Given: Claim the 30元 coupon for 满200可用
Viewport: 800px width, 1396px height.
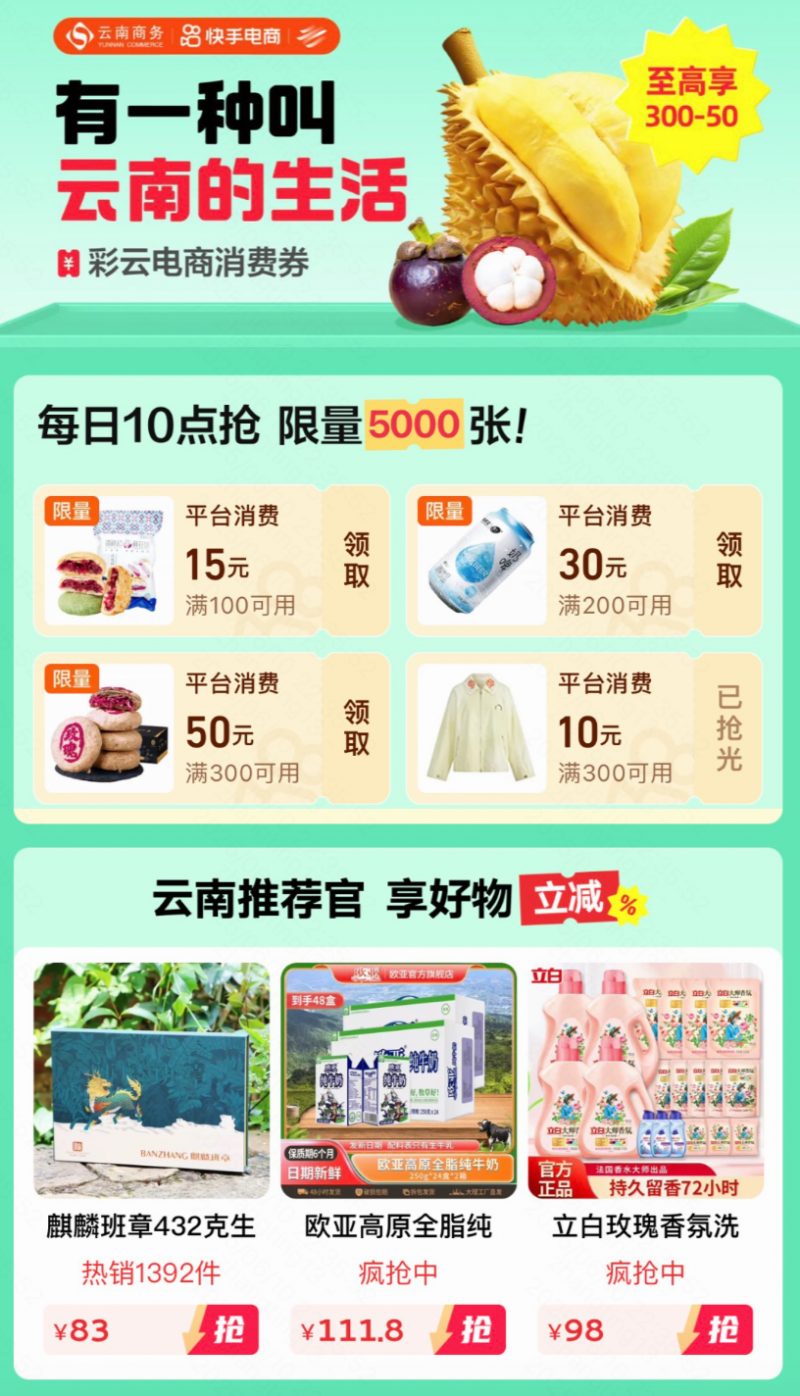Looking at the screenshot, I should point(729,560).
